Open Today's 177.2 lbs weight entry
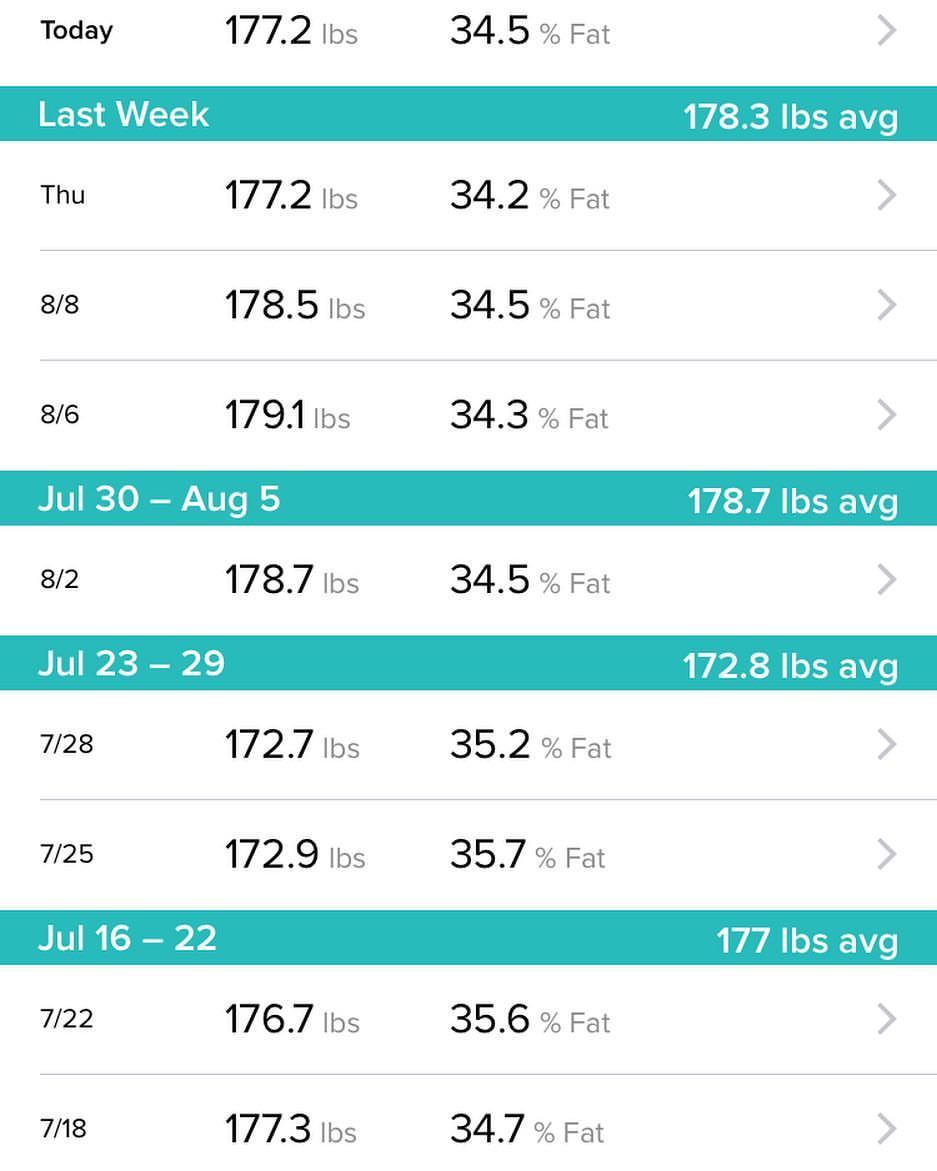 (468, 32)
